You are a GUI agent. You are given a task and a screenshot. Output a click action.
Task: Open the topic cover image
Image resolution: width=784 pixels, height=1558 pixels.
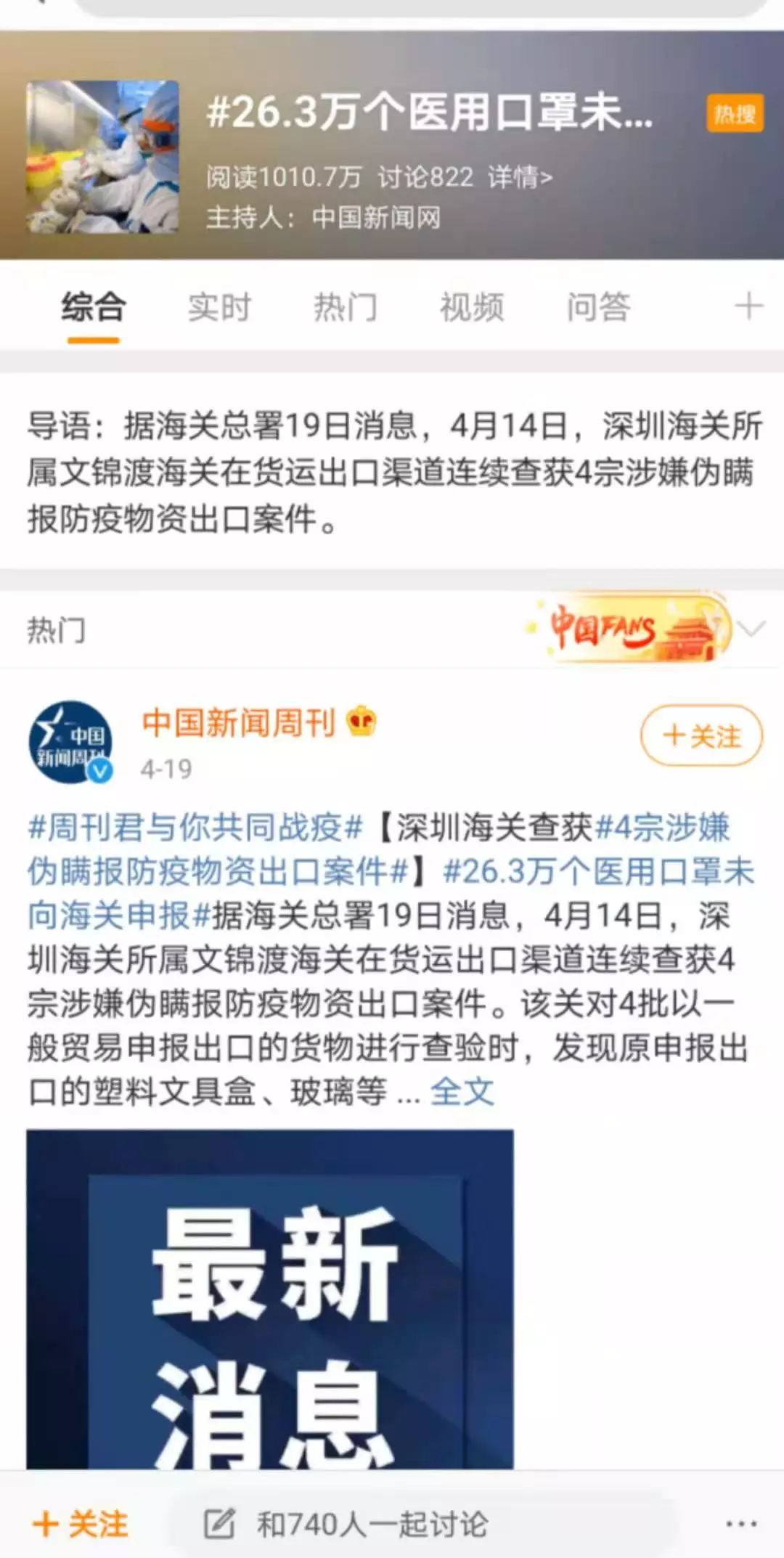click(103, 157)
